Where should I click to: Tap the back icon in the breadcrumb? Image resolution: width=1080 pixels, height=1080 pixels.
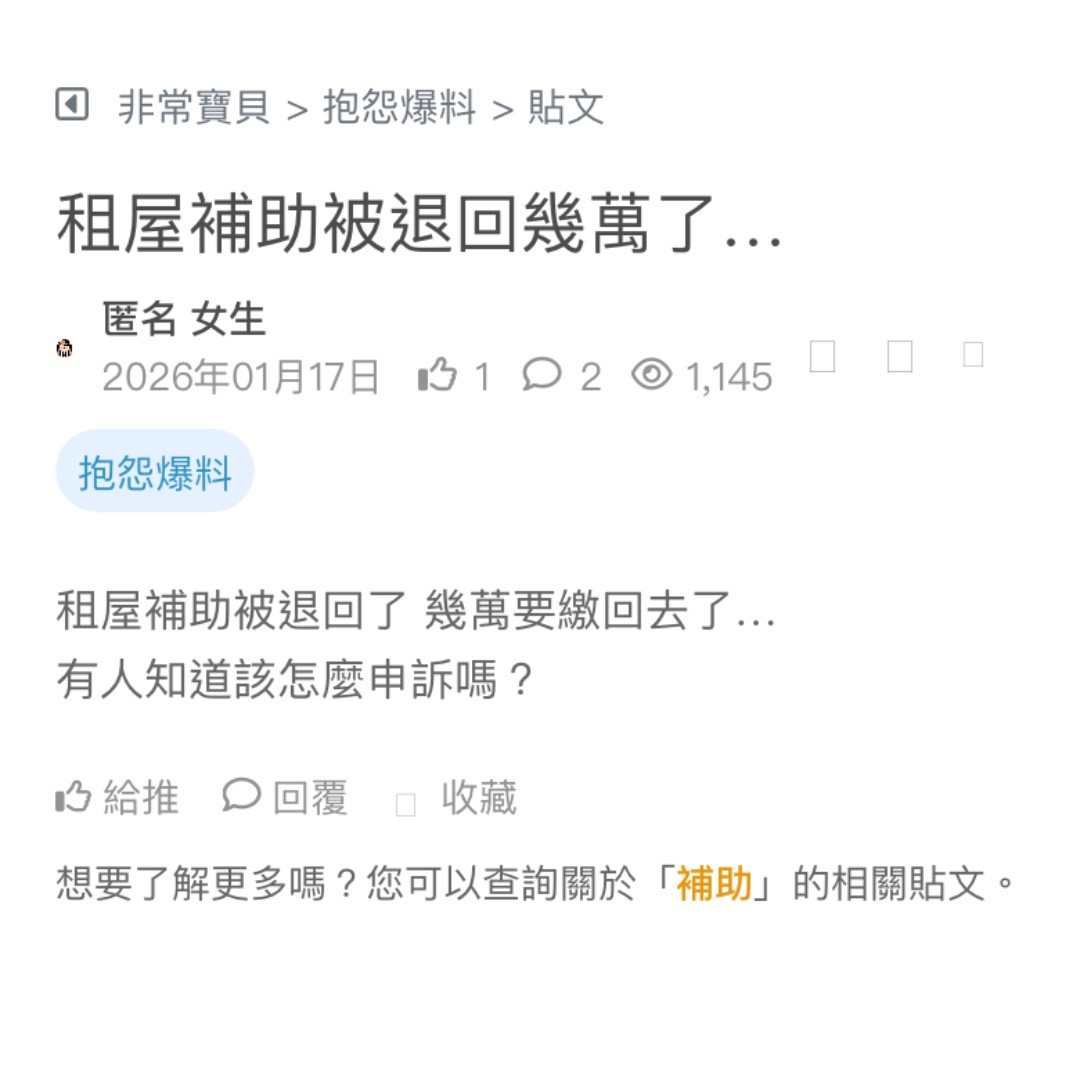[72, 104]
